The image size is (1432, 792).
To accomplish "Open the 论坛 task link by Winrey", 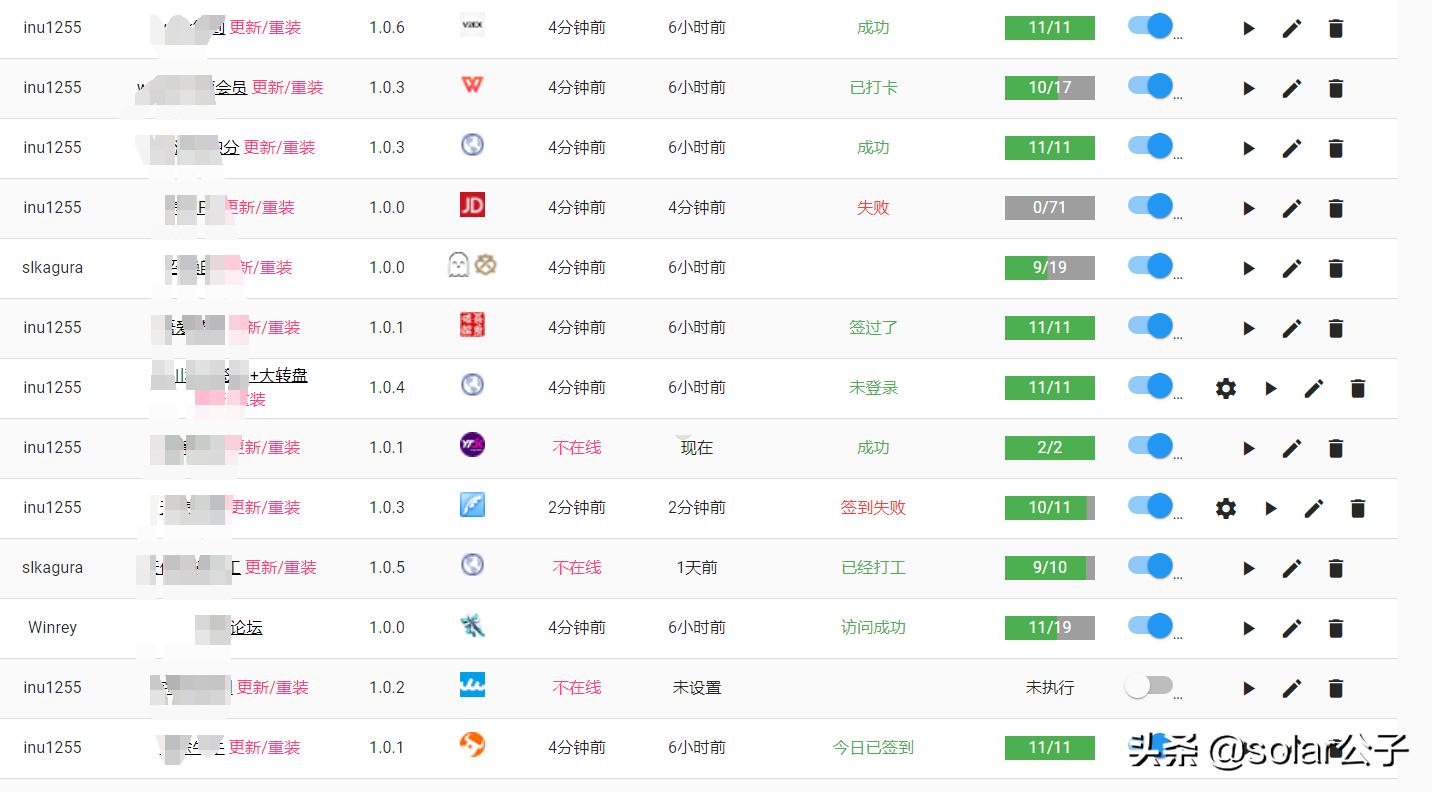I will (246, 627).
